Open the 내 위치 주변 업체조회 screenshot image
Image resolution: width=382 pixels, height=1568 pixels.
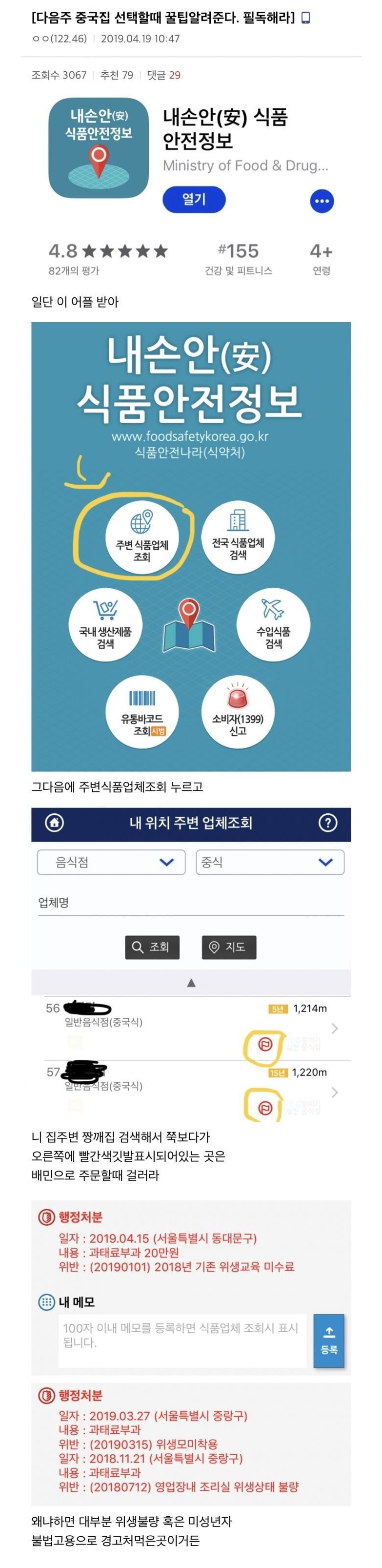[191, 965]
